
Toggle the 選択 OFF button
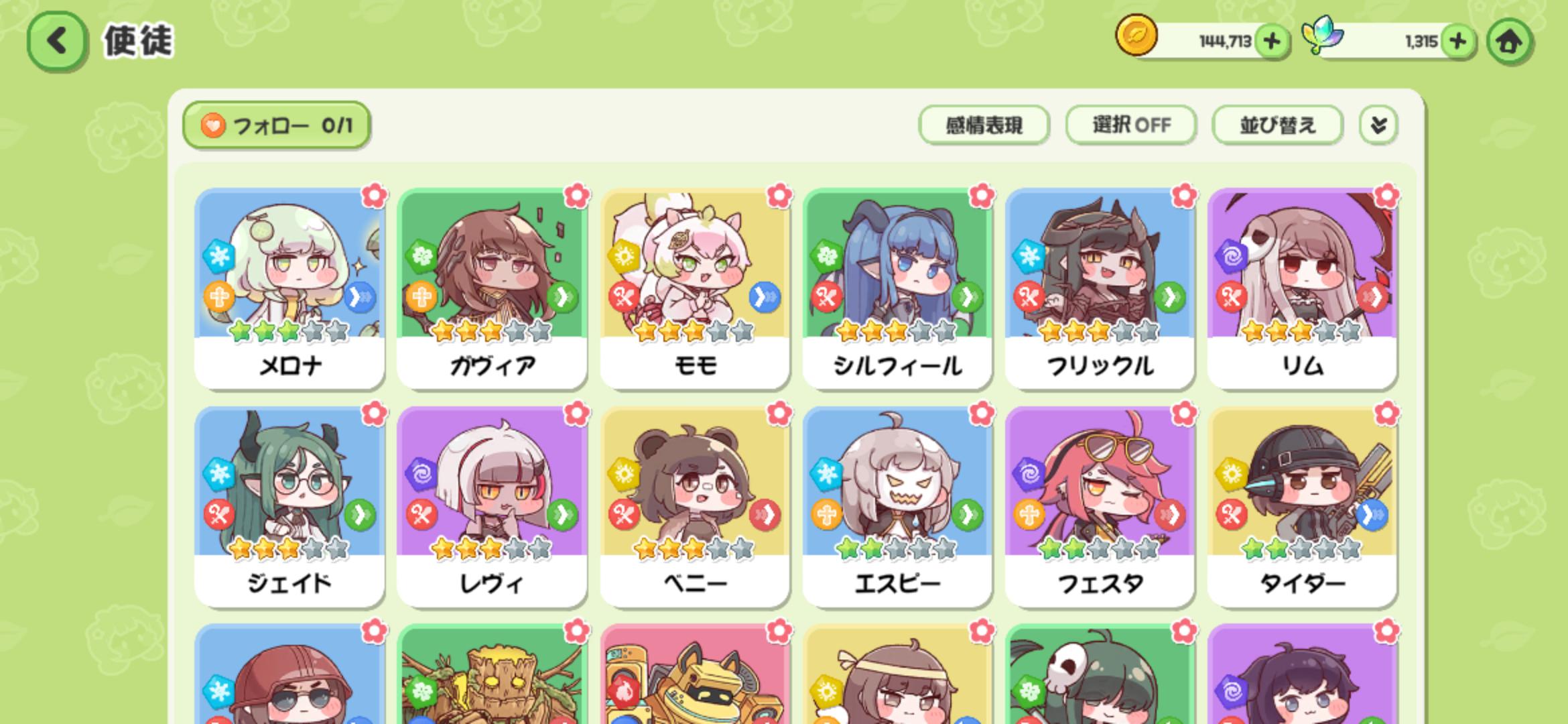click(x=1130, y=125)
